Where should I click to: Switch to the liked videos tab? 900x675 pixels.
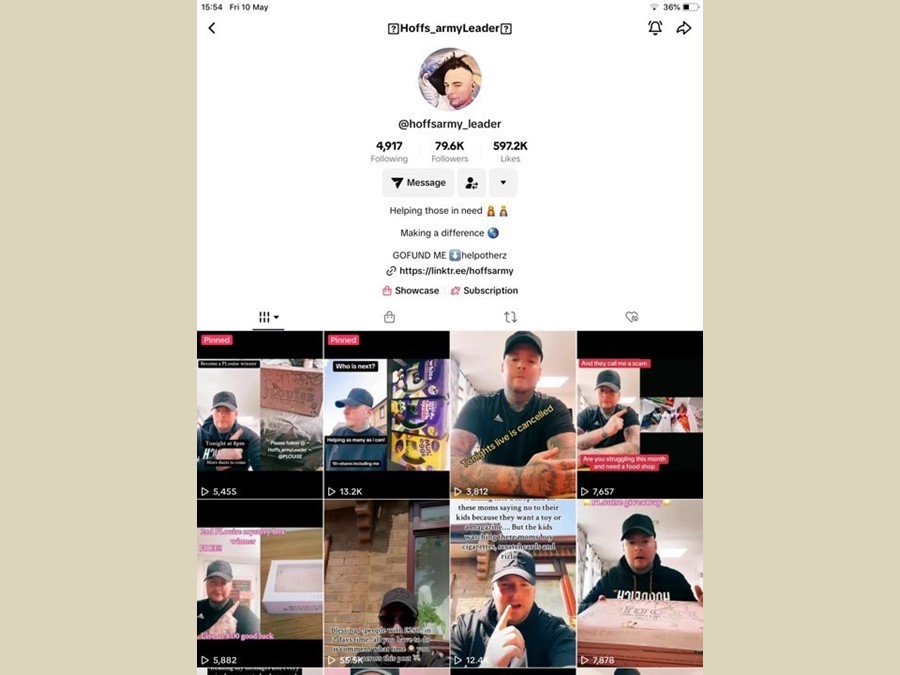pyautogui.click(x=632, y=317)
